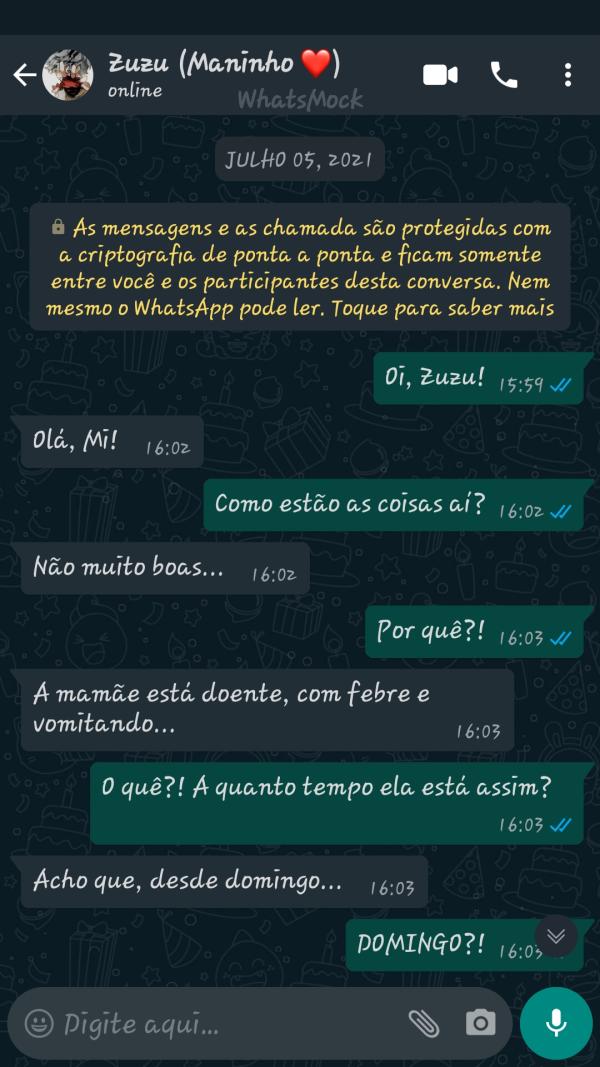
Task: Open the overflow menu
Action: point(567,75)
